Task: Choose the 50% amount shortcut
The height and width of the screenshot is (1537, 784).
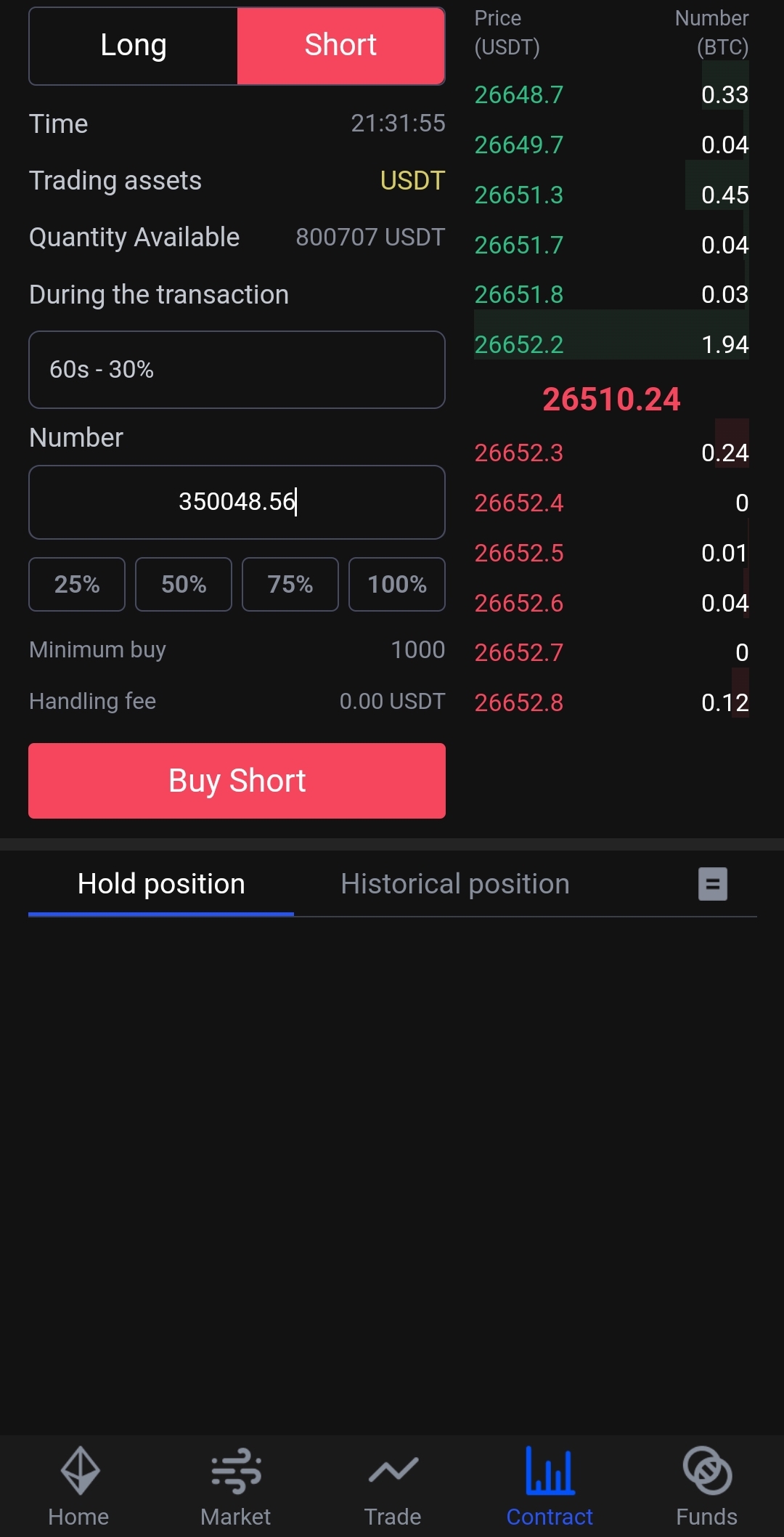Action: tap(184, 584)
